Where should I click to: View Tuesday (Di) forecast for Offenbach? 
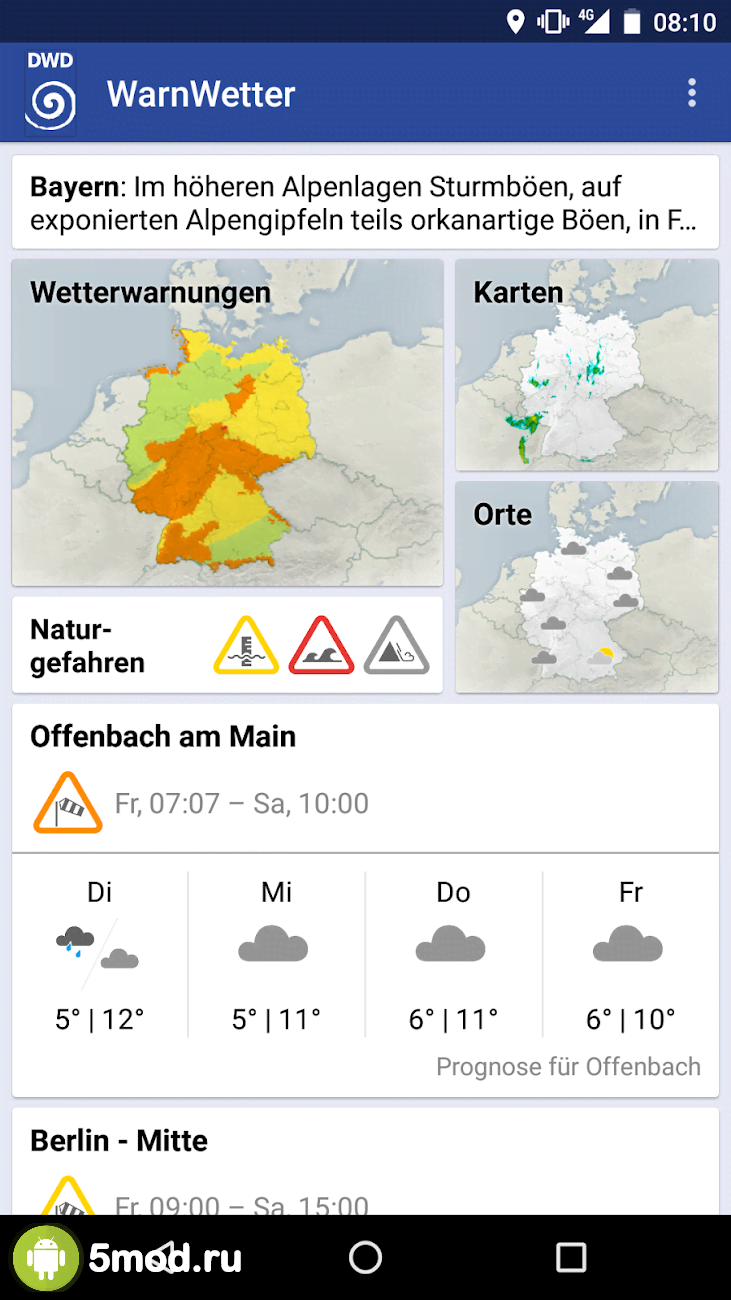pyautogui.click(x=99, y=955)
